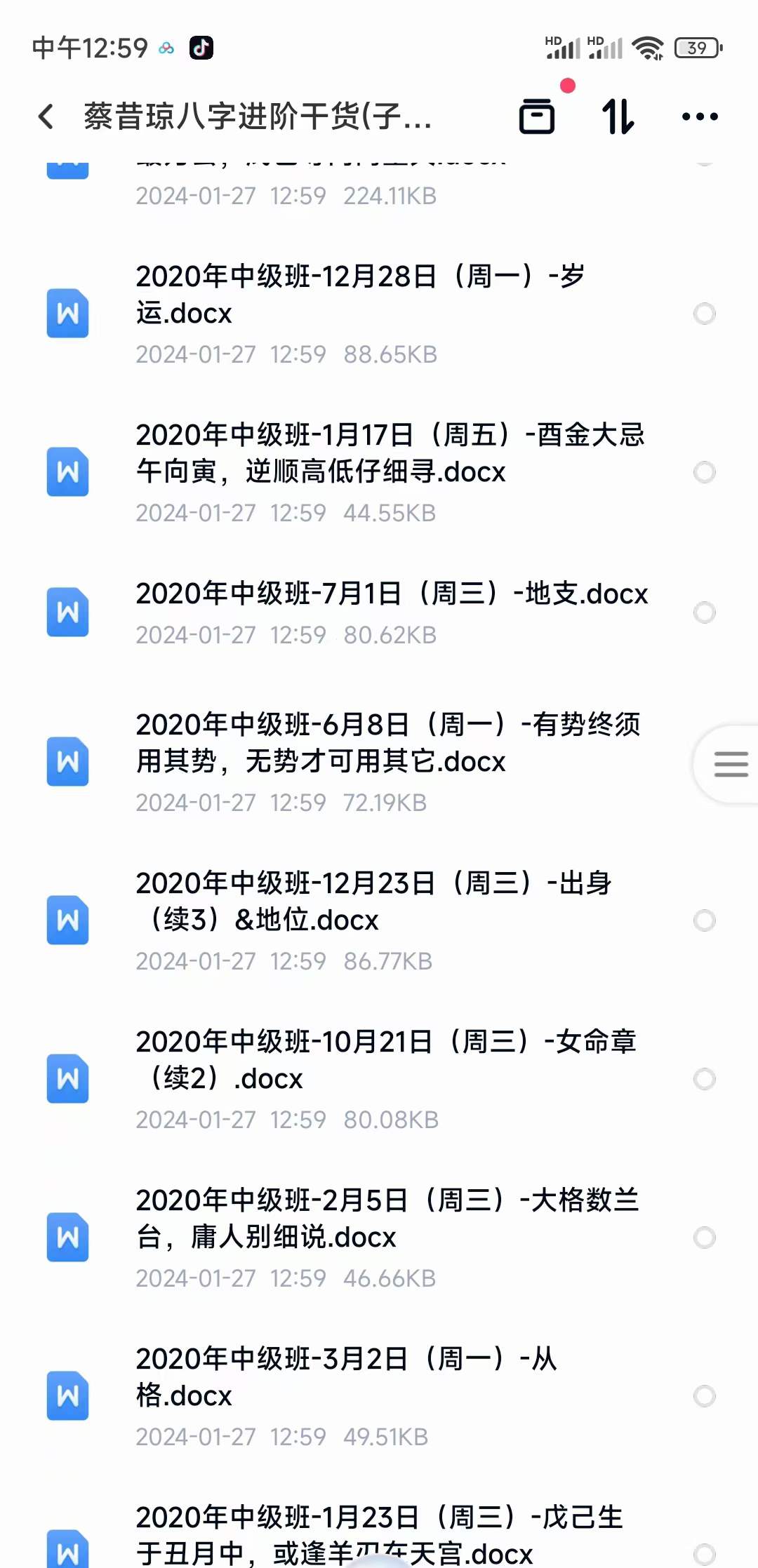Image resolution: width=758 pixels, height=1568 pixels.
Task: Go back using the top-left arrow
Action: click(x=46, y=116)
